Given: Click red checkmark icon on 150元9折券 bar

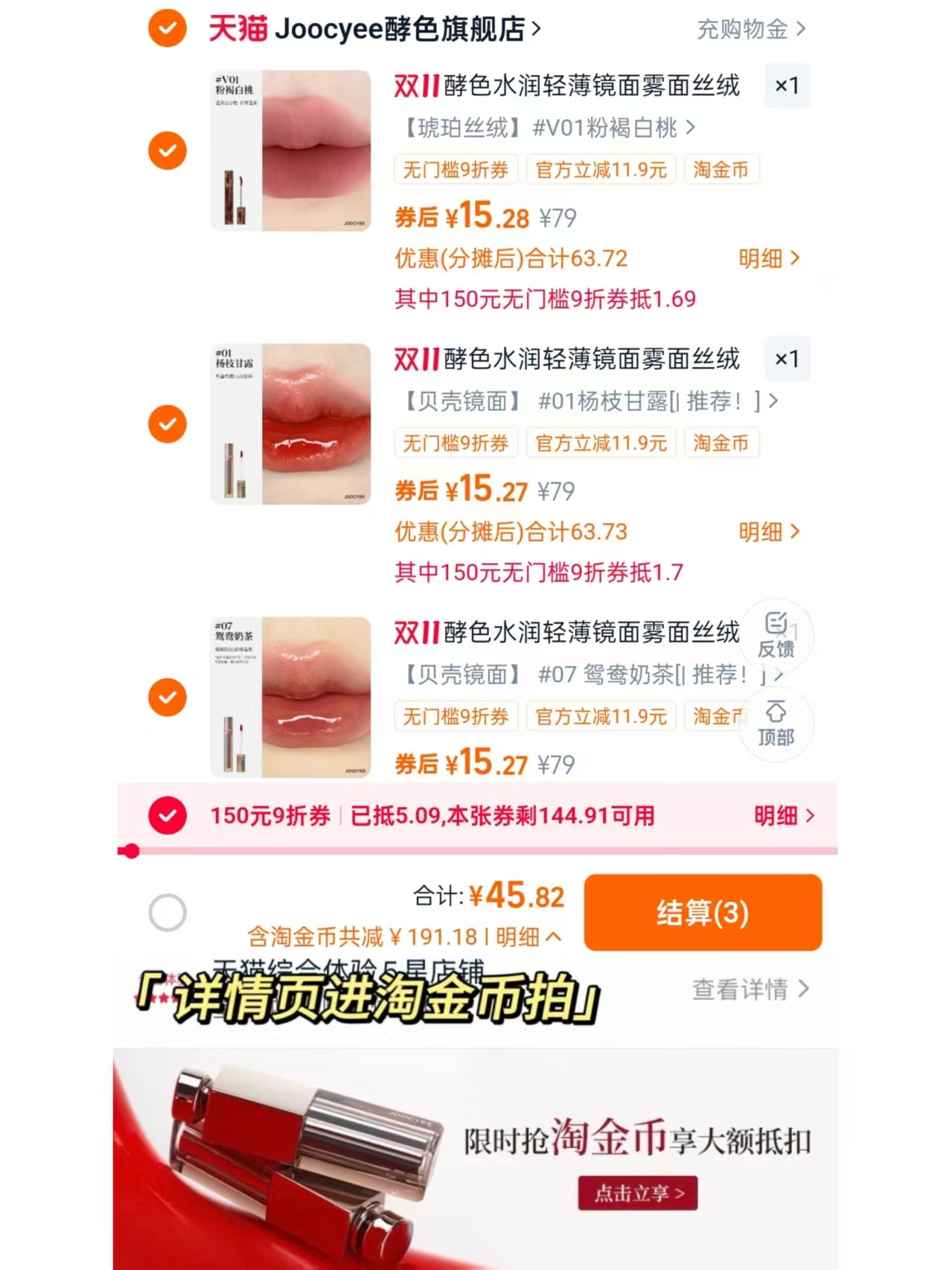Looking at the screenshot, I should coord(167,815).
